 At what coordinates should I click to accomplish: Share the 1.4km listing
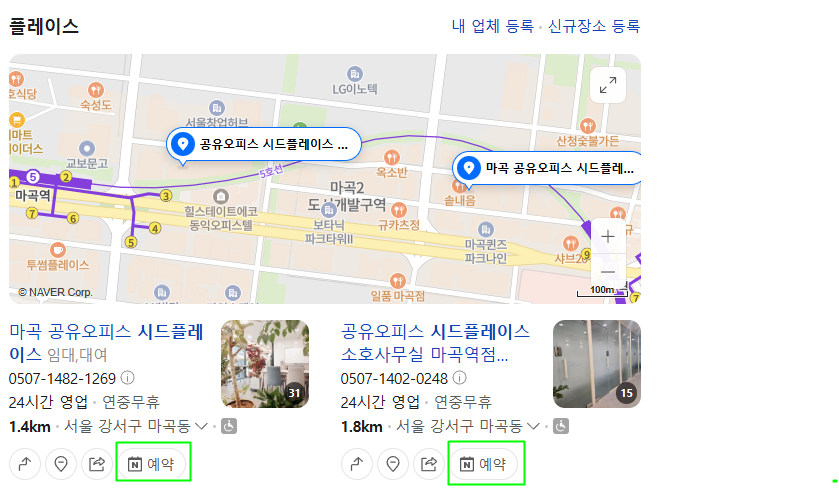[97, 464]
